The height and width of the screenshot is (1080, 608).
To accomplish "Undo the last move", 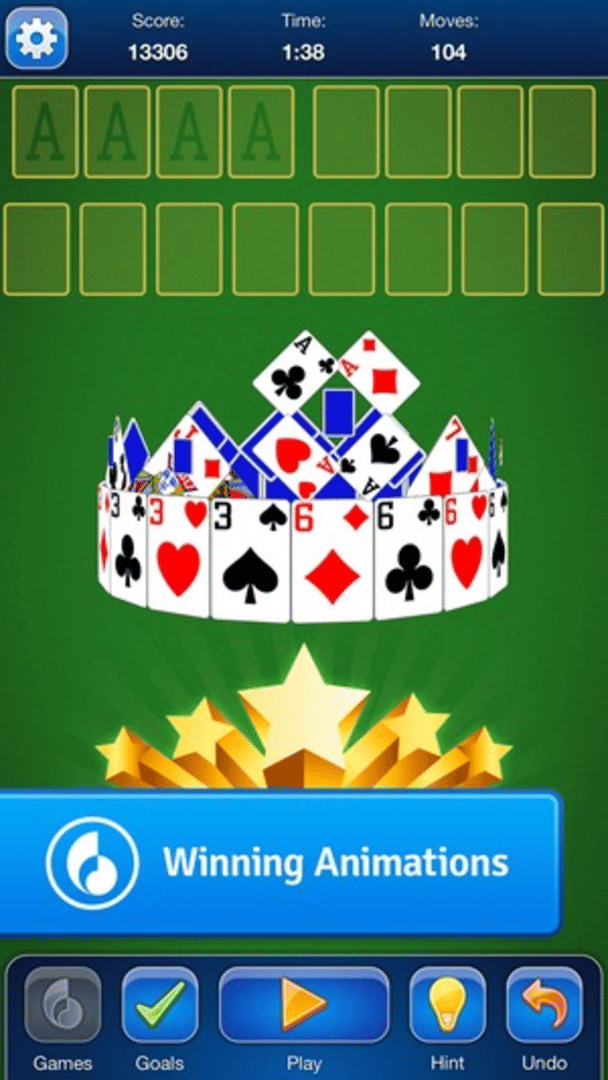I will (x=544, y=1008).
